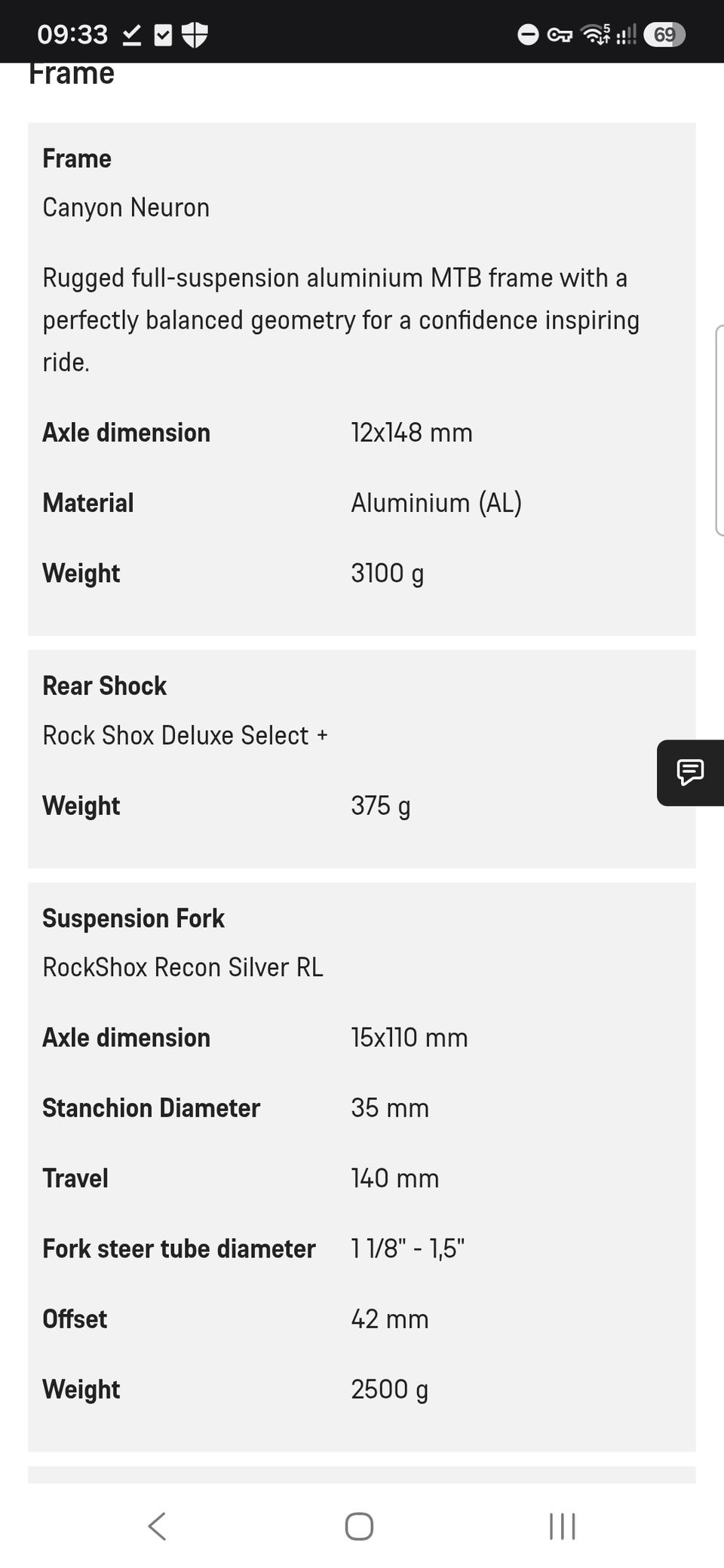Go to the home screen
Image resolution: width=724 pixels, height=1568 pixels.
[359, 1527]
